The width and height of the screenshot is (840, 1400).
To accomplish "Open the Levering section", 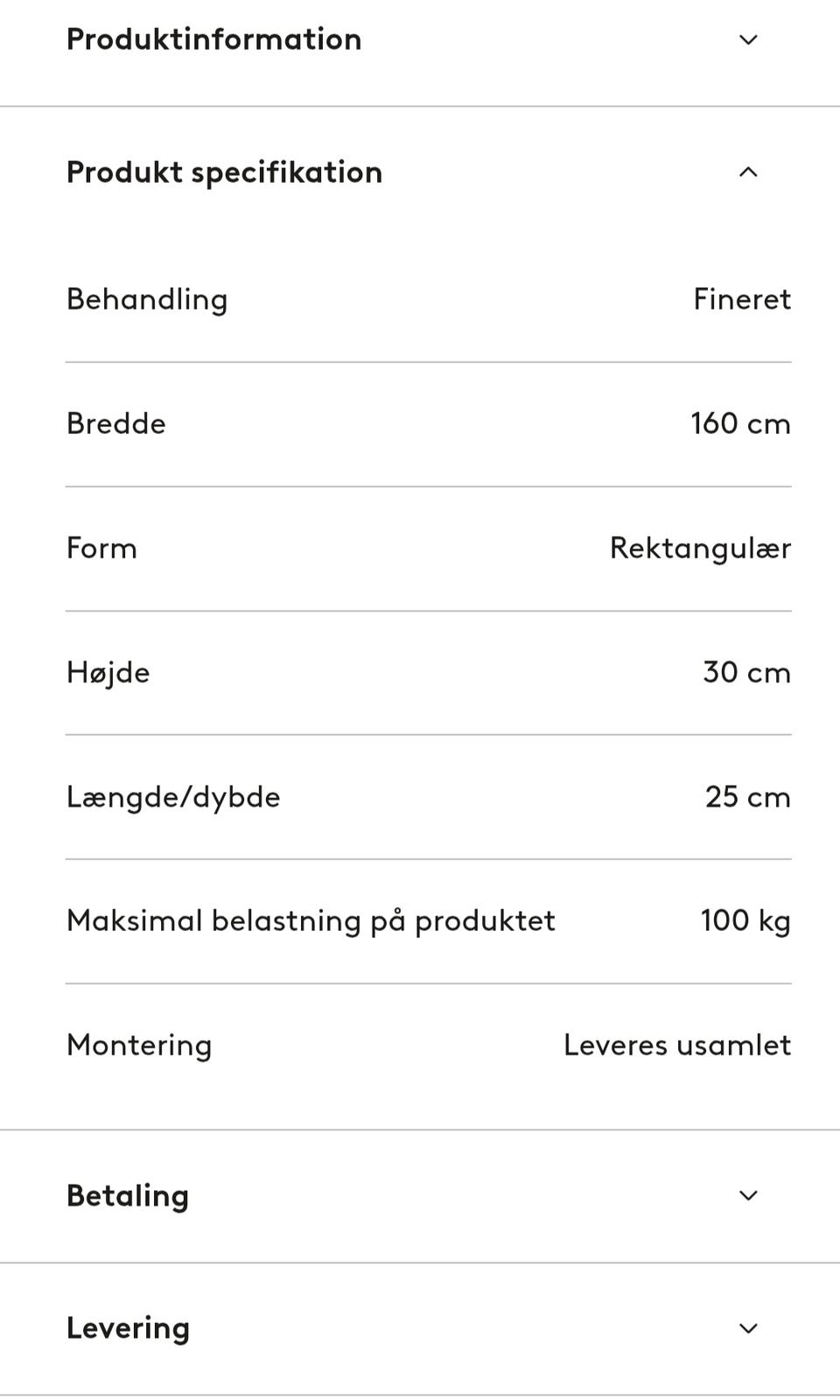I will point(420,1328).
